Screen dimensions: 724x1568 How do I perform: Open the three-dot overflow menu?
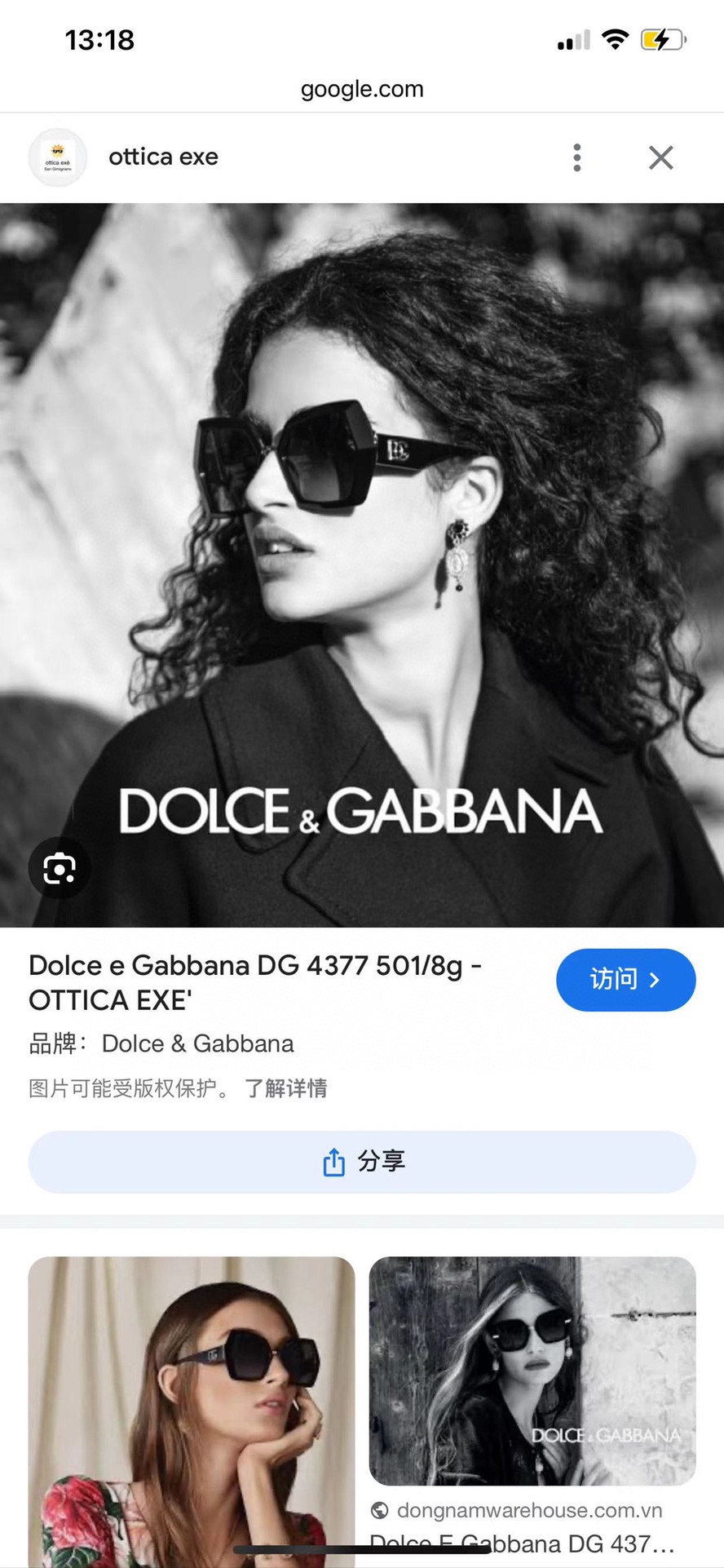pyautogui.click(x=577, y=157)
